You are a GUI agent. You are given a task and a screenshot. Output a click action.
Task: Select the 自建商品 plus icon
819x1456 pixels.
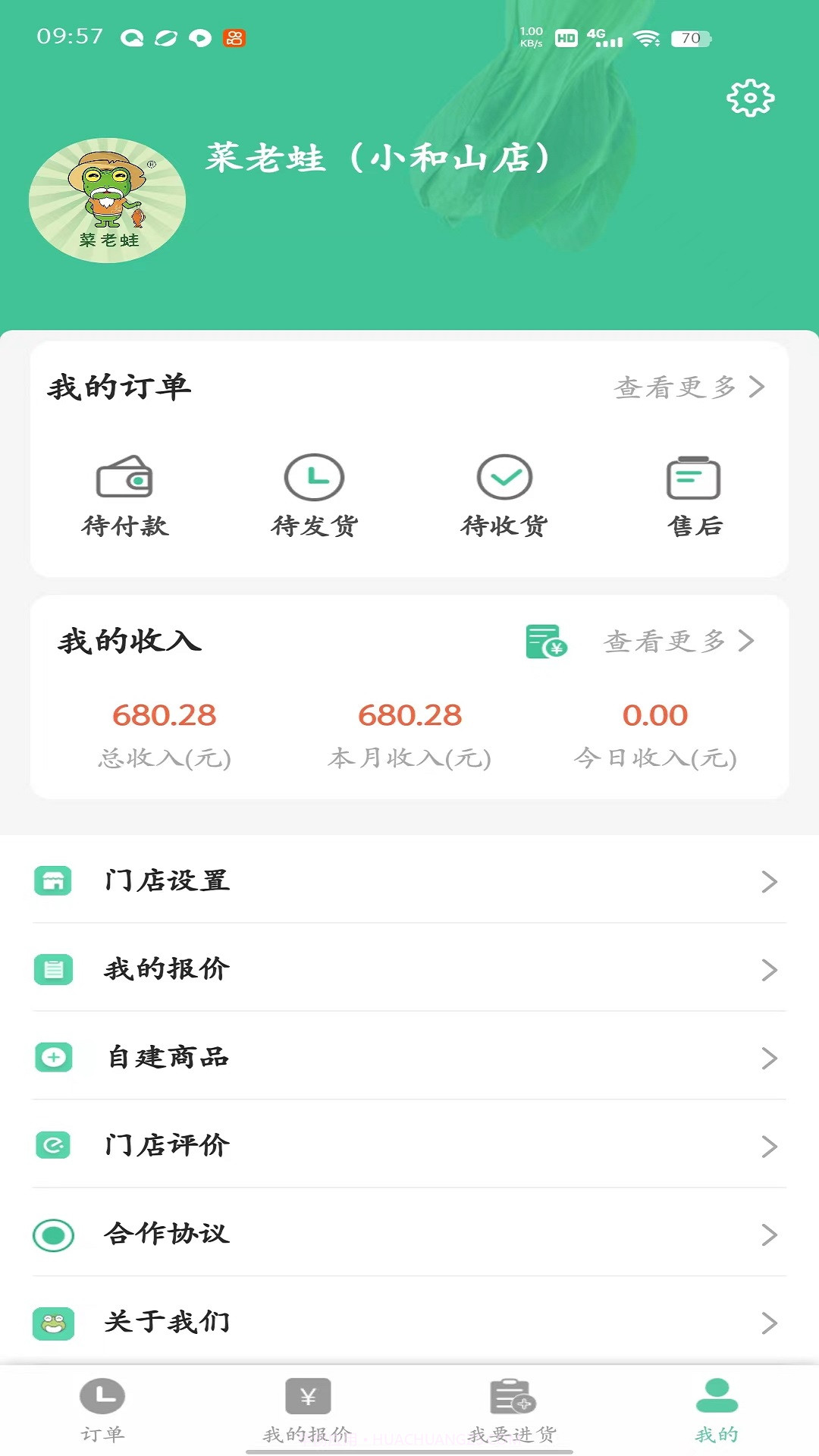(53, 1057)
